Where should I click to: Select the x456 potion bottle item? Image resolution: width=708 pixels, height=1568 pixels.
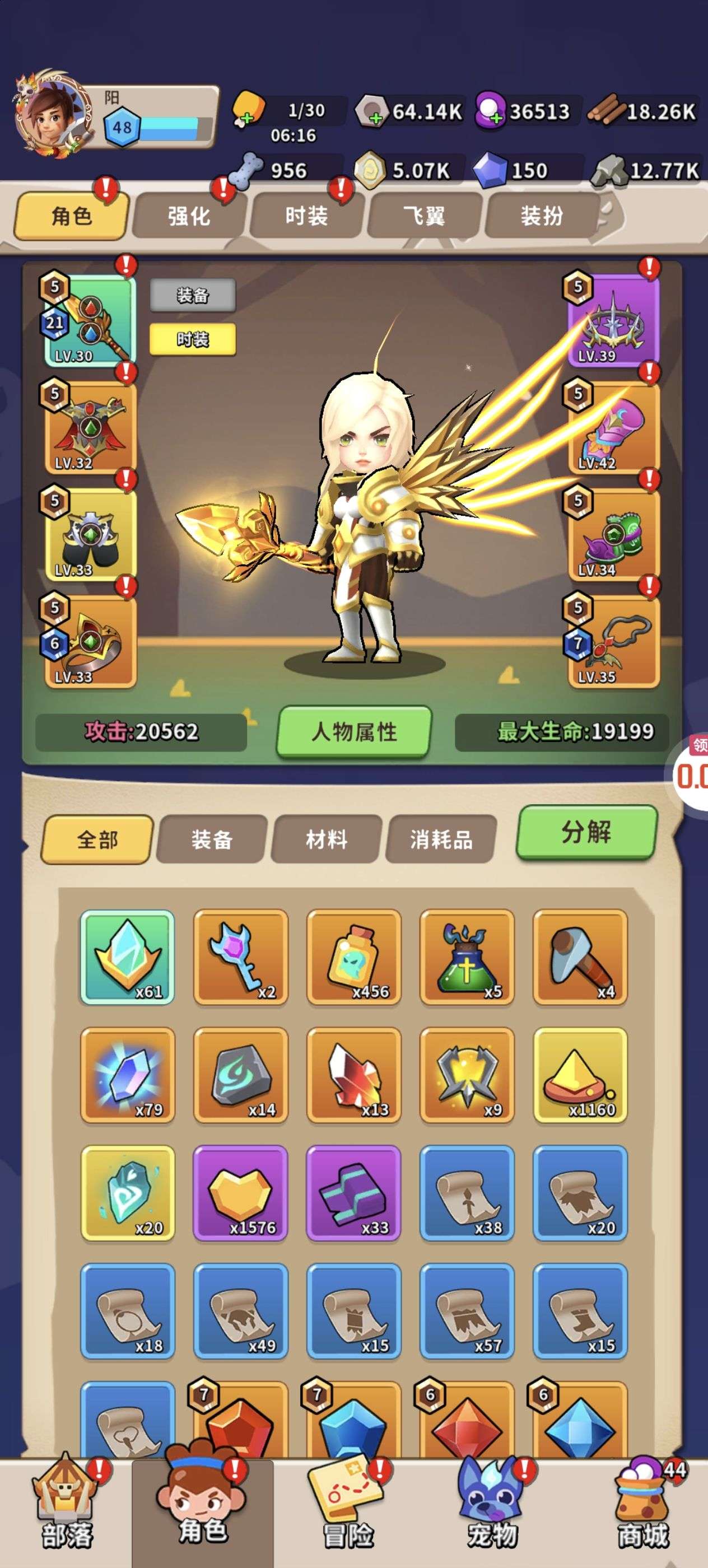353,958
